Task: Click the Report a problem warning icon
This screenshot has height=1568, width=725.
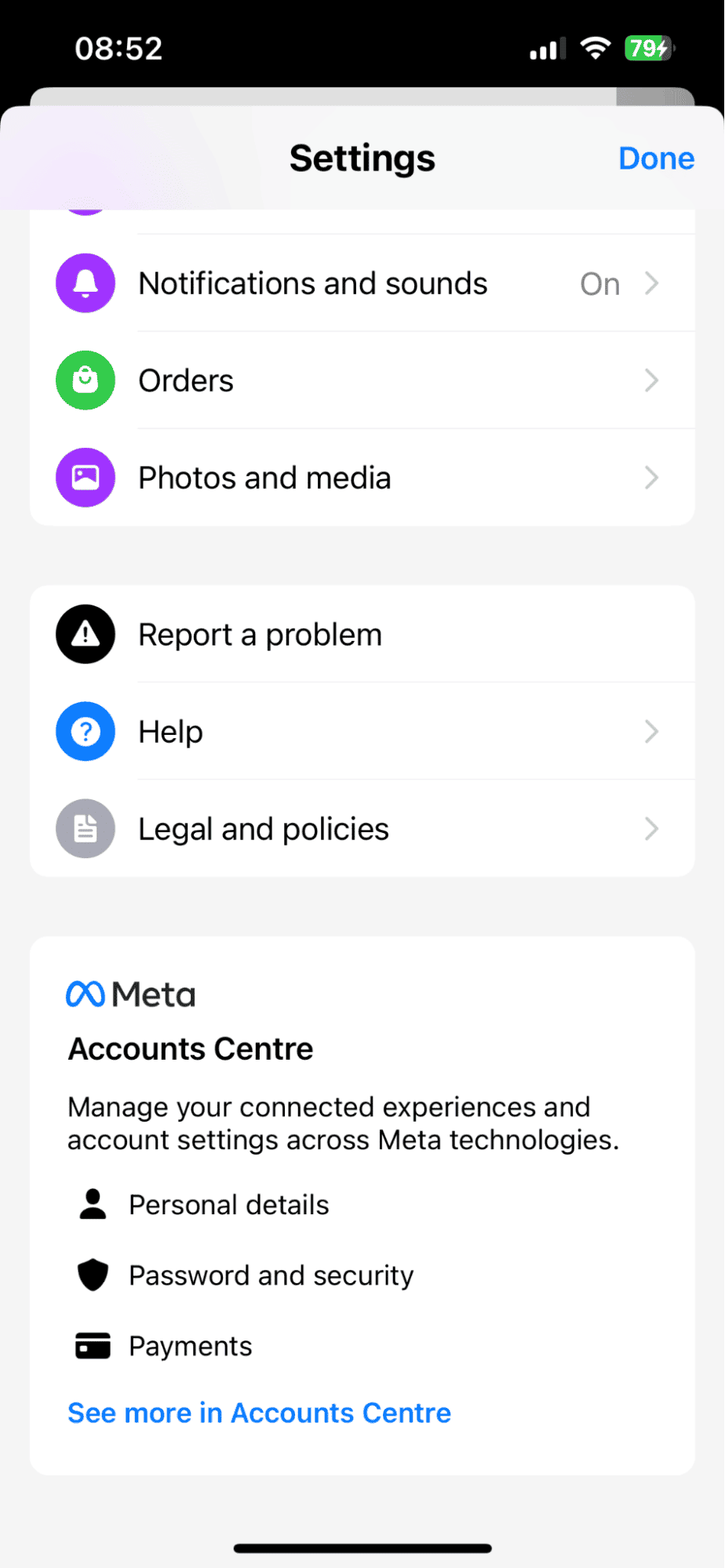Action: tap(85, 634)
